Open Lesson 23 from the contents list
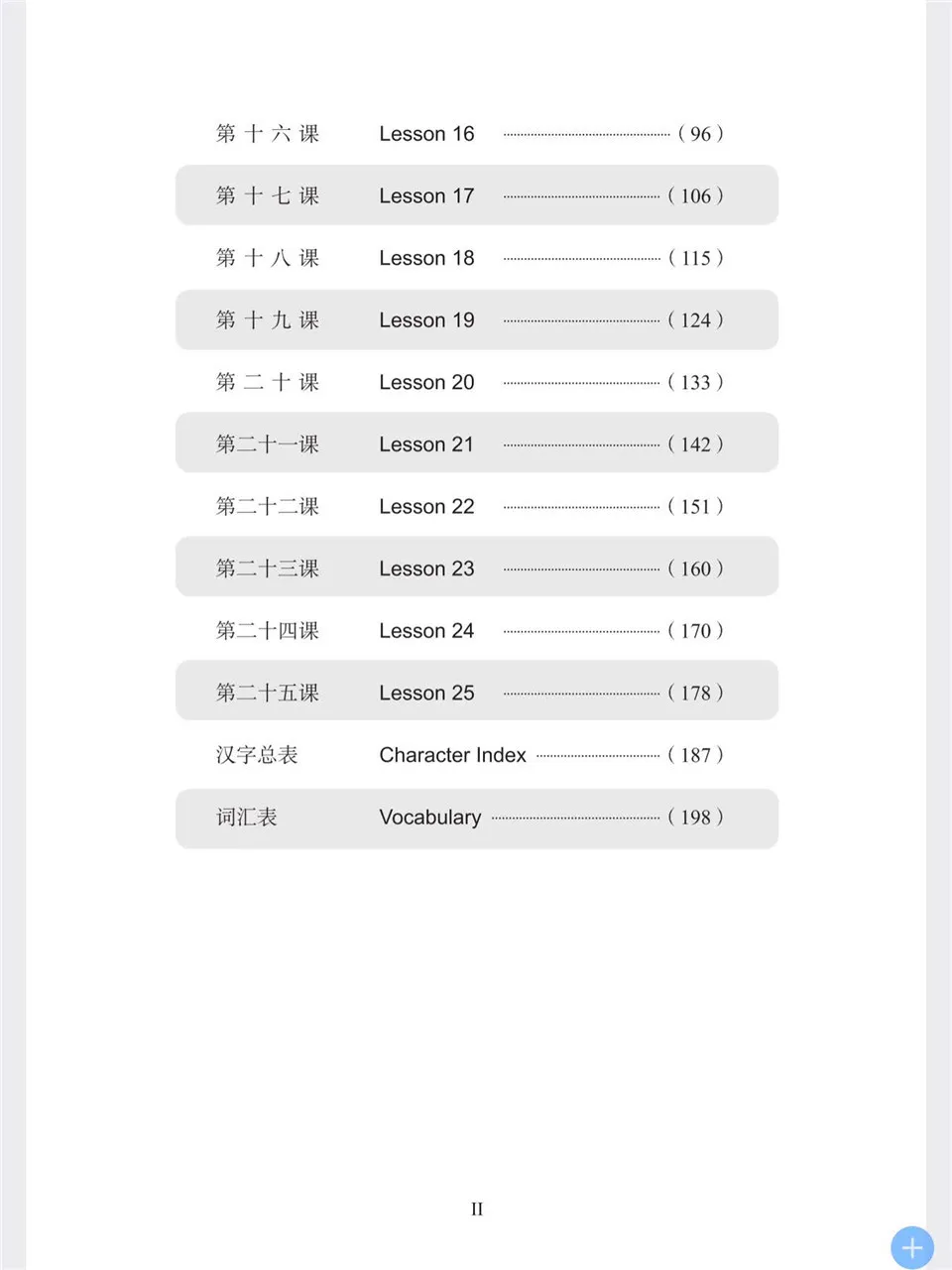The height and width of the screenshot is (1270, 952). coord(426,568)
